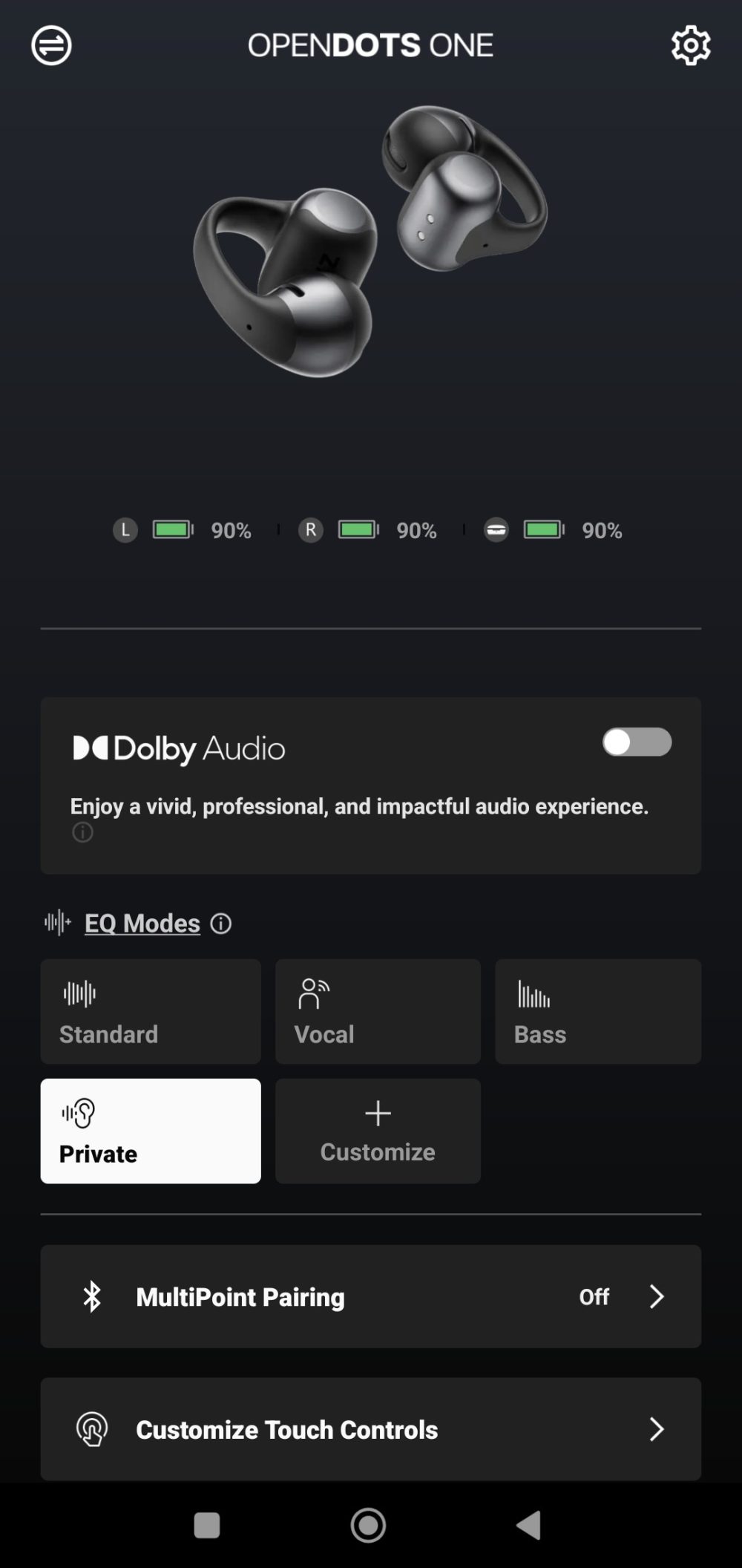Show info about Dolby Audio

82,832
